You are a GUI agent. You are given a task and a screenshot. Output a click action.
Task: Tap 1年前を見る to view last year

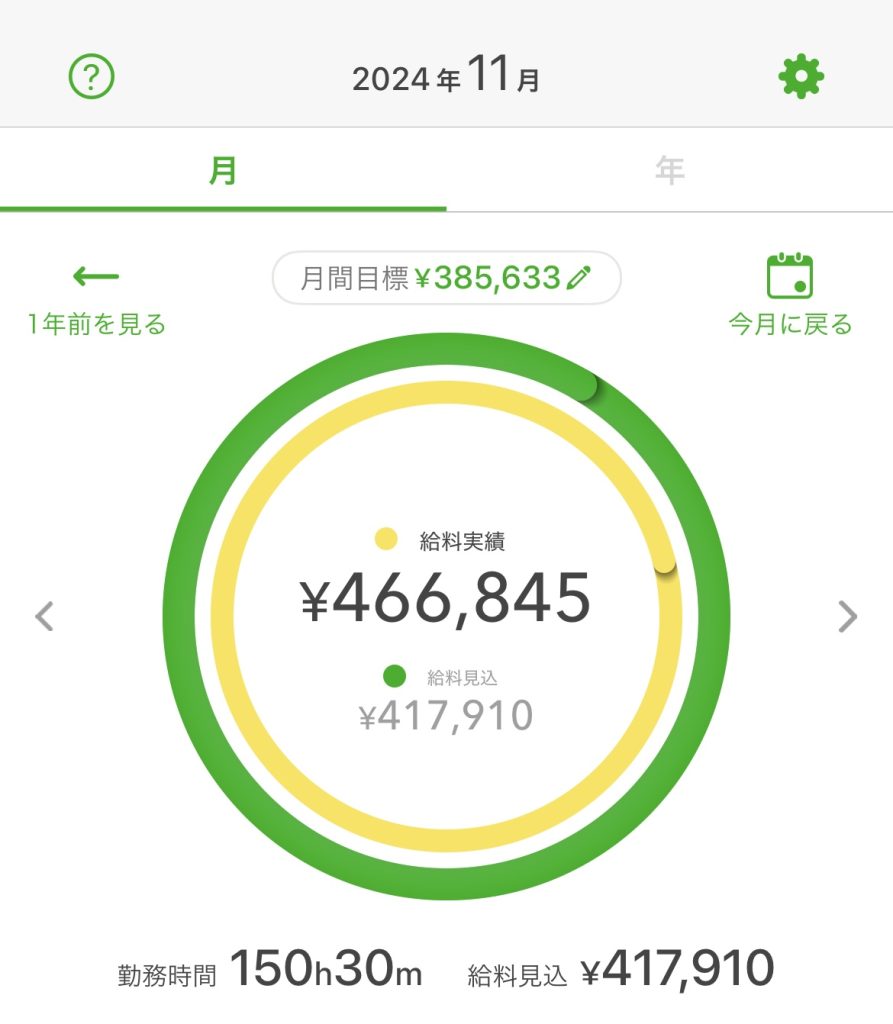(x=97, y=297)
